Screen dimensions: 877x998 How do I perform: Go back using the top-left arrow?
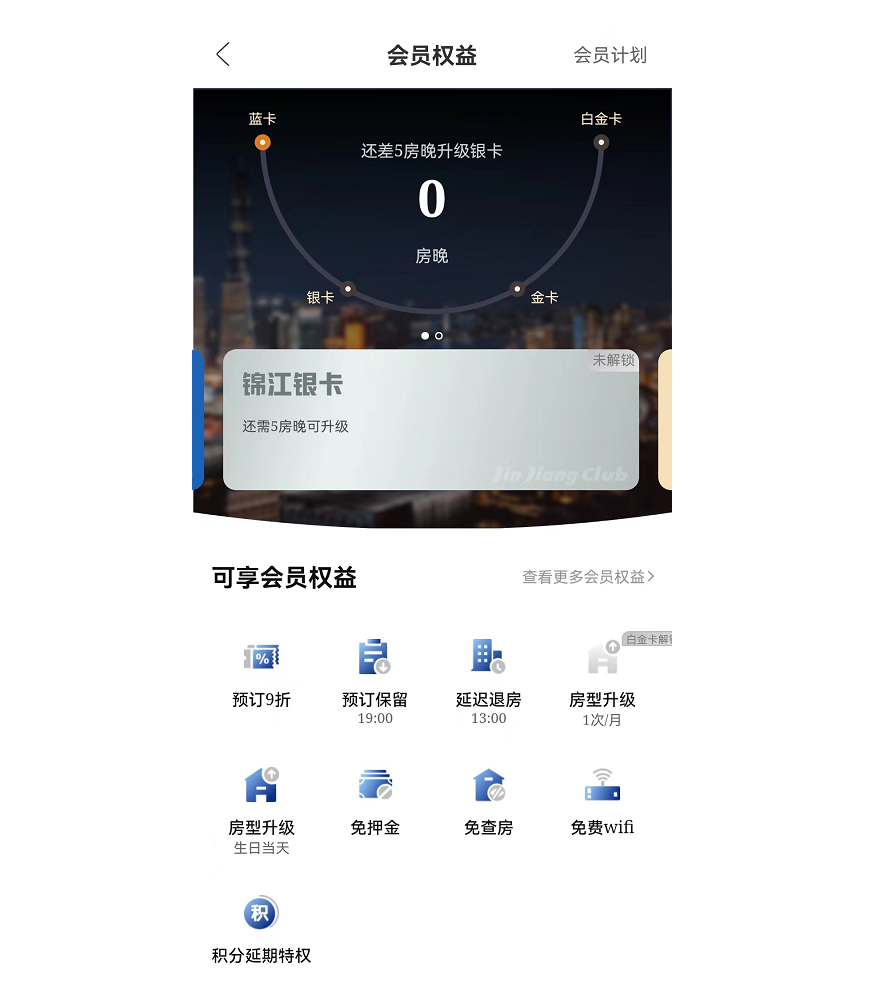click(223, 55)
